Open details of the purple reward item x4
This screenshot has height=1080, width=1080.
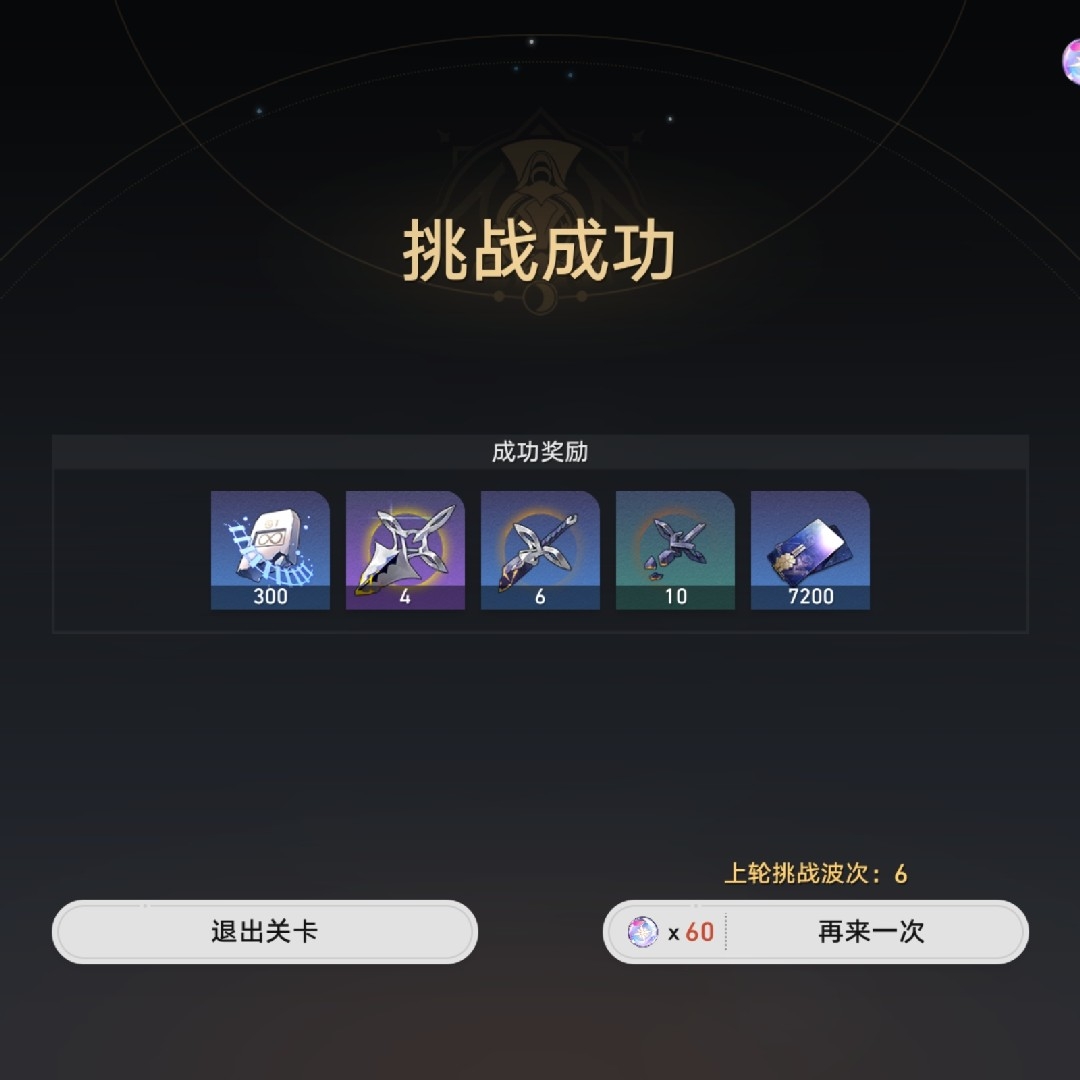[x=405, y=548]
